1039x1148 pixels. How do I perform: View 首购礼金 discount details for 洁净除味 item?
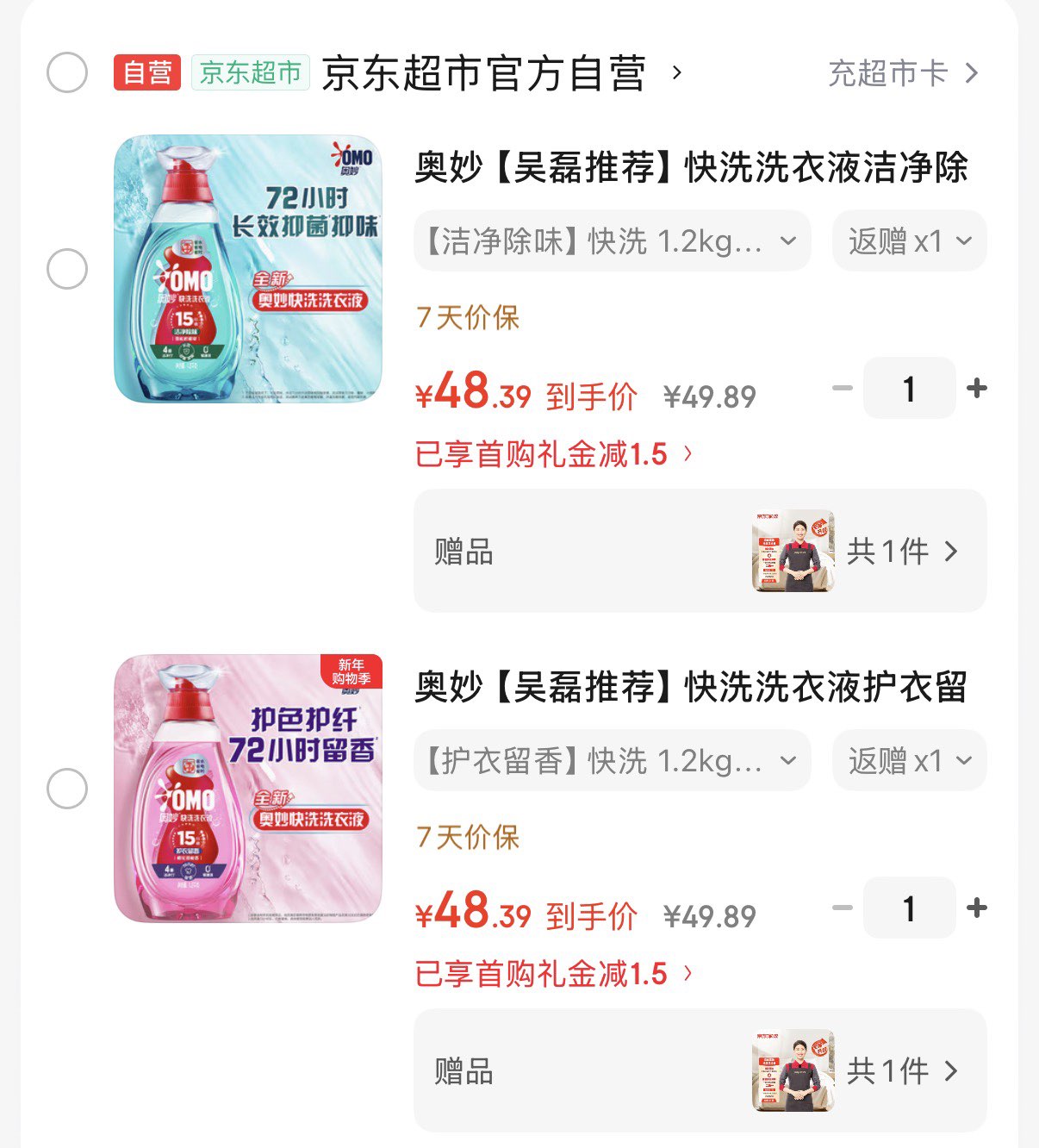point(553,454)
